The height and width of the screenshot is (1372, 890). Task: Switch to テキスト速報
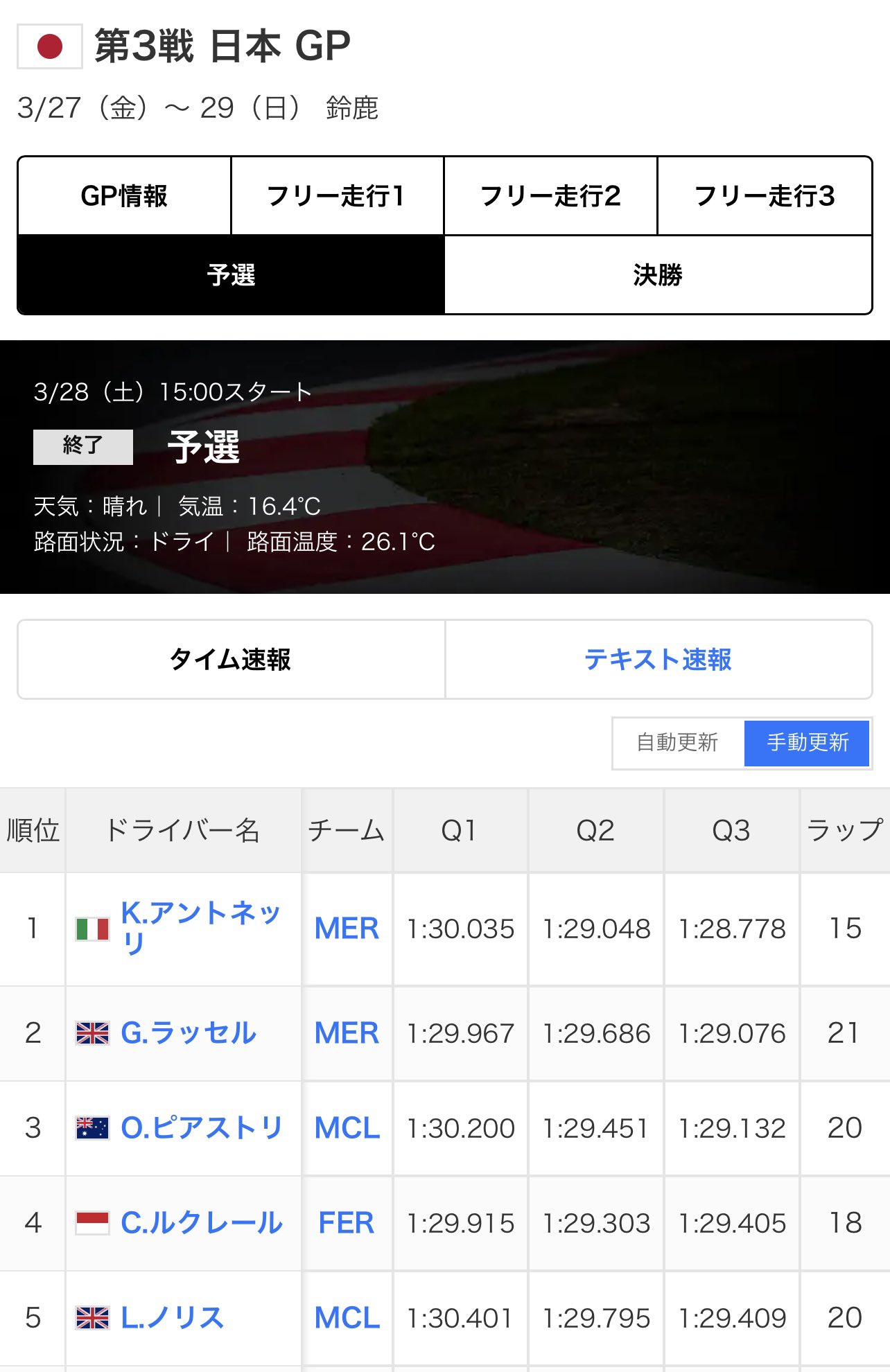point(658,659)
